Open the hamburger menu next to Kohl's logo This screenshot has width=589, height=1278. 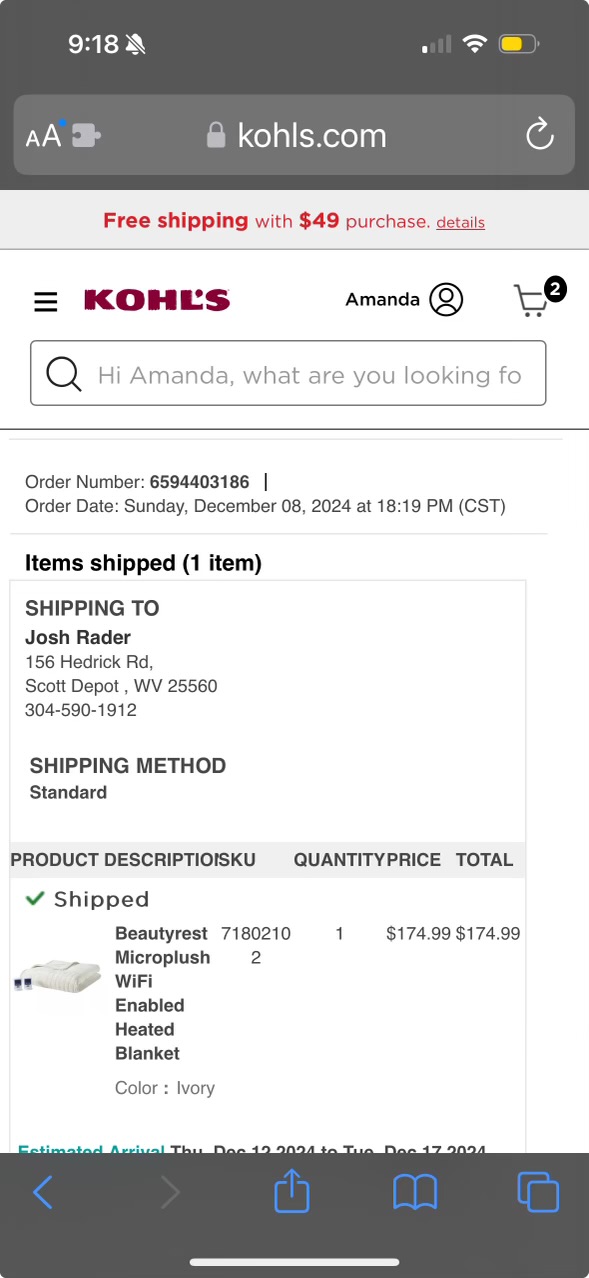[46, 301]
